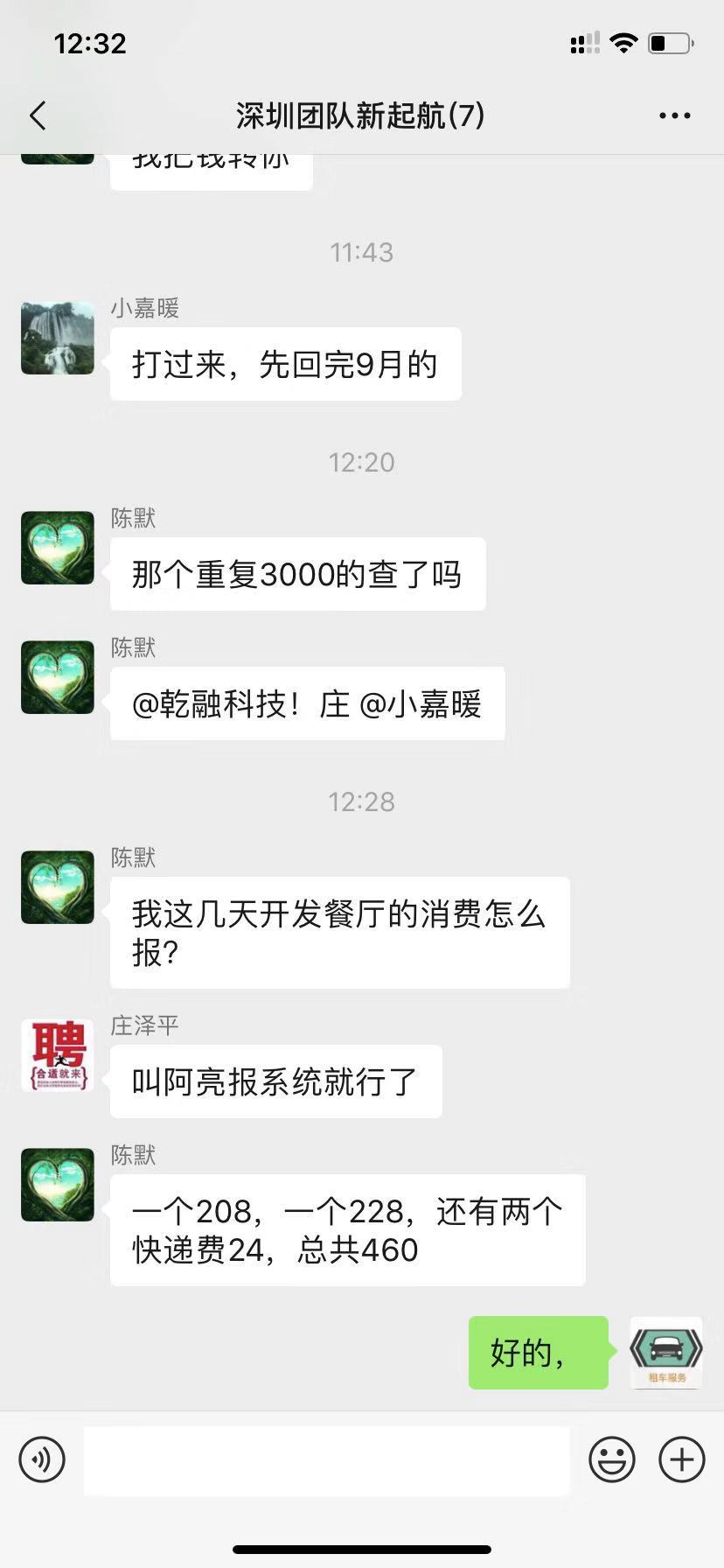The height and width of the screenshot is (1568, 724).
Task: Open my own car avatar
Action: tap(666, 1352)
